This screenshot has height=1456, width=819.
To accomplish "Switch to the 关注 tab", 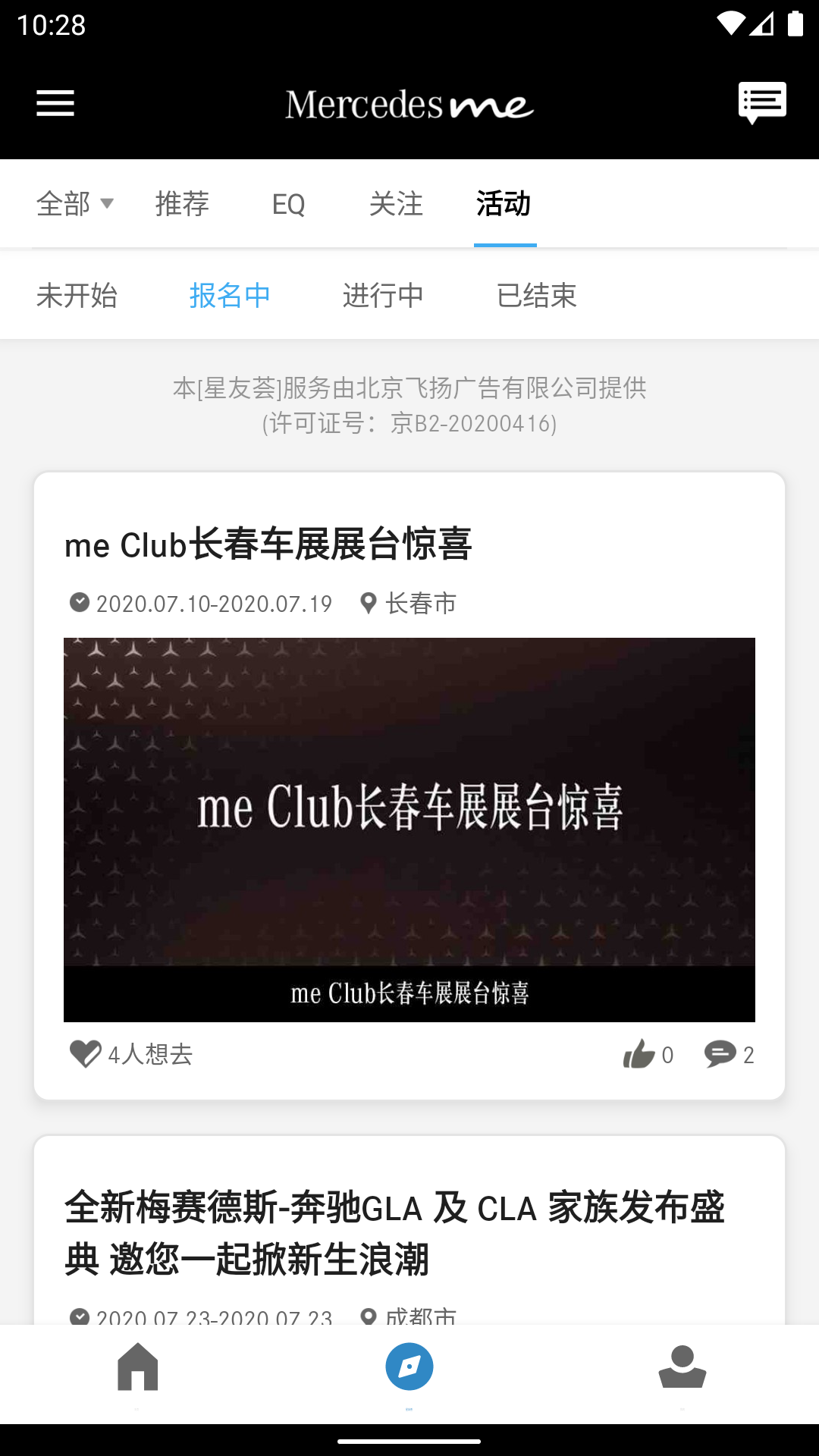I will click(396, 203).
